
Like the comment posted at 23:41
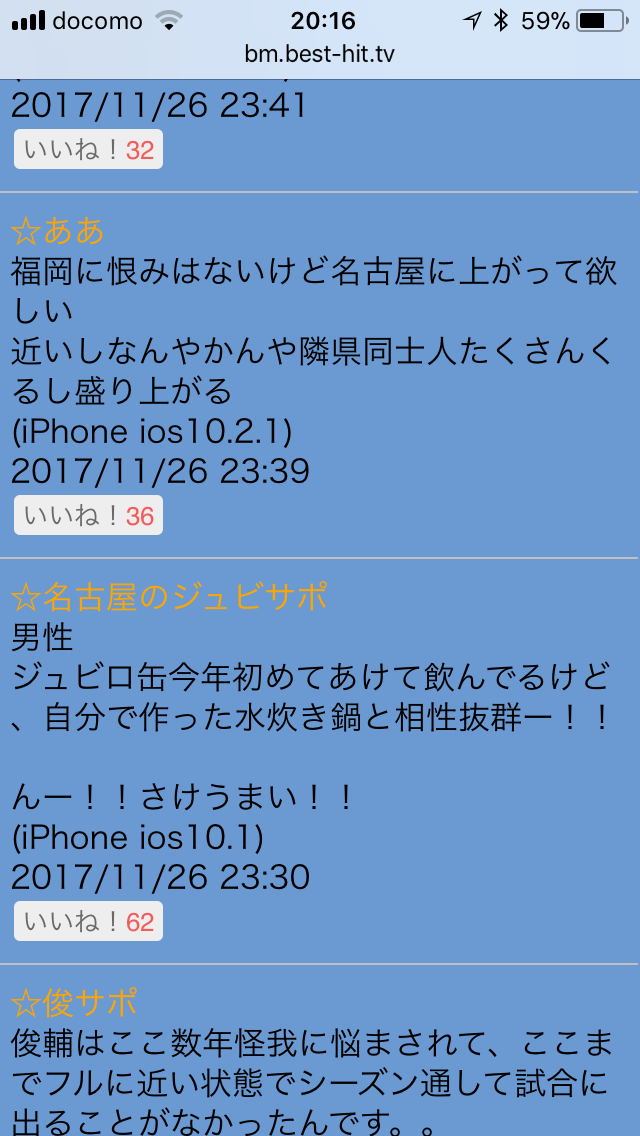(88, 150)
